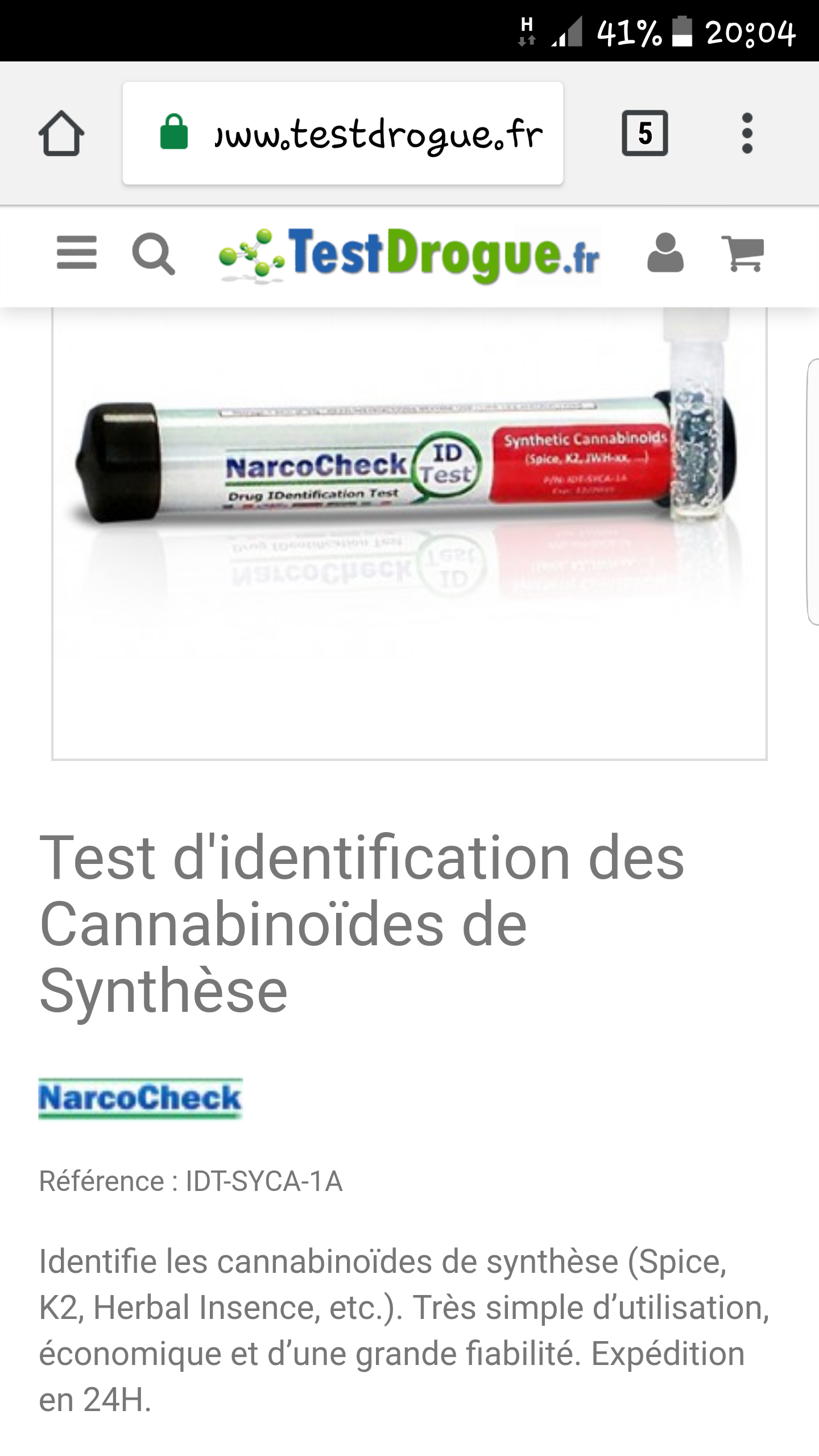Go to the browser home page

[61, 134]
